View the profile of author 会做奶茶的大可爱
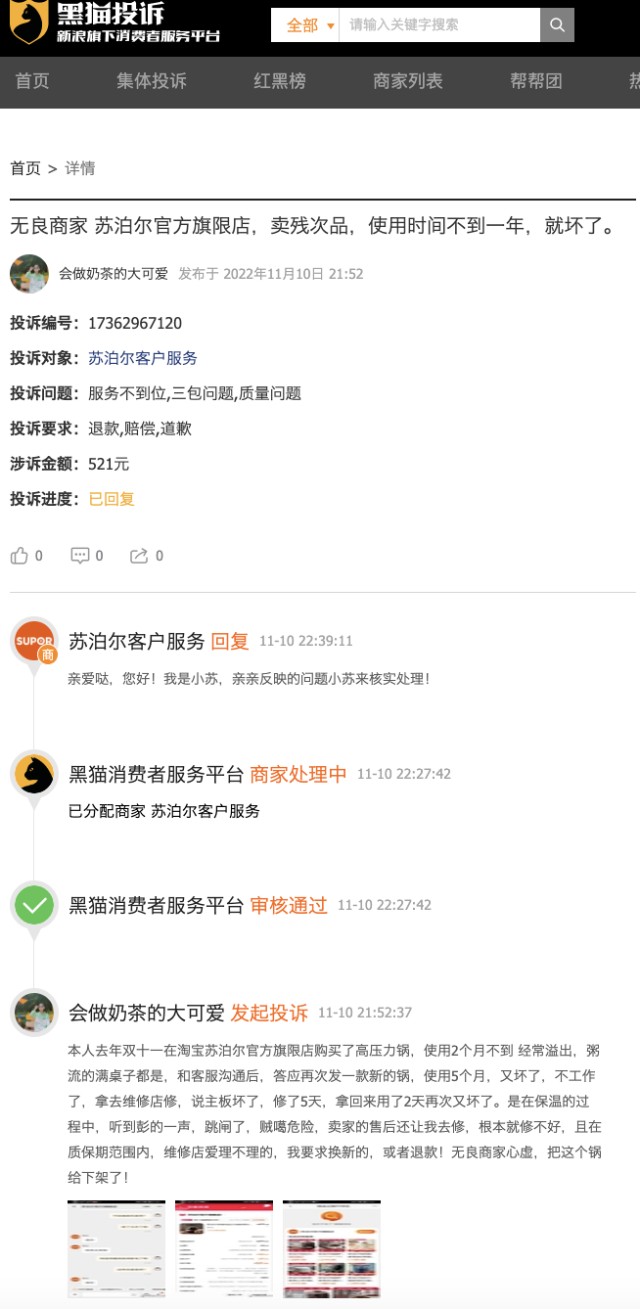The image size is (640, 1309). [113, 273]
